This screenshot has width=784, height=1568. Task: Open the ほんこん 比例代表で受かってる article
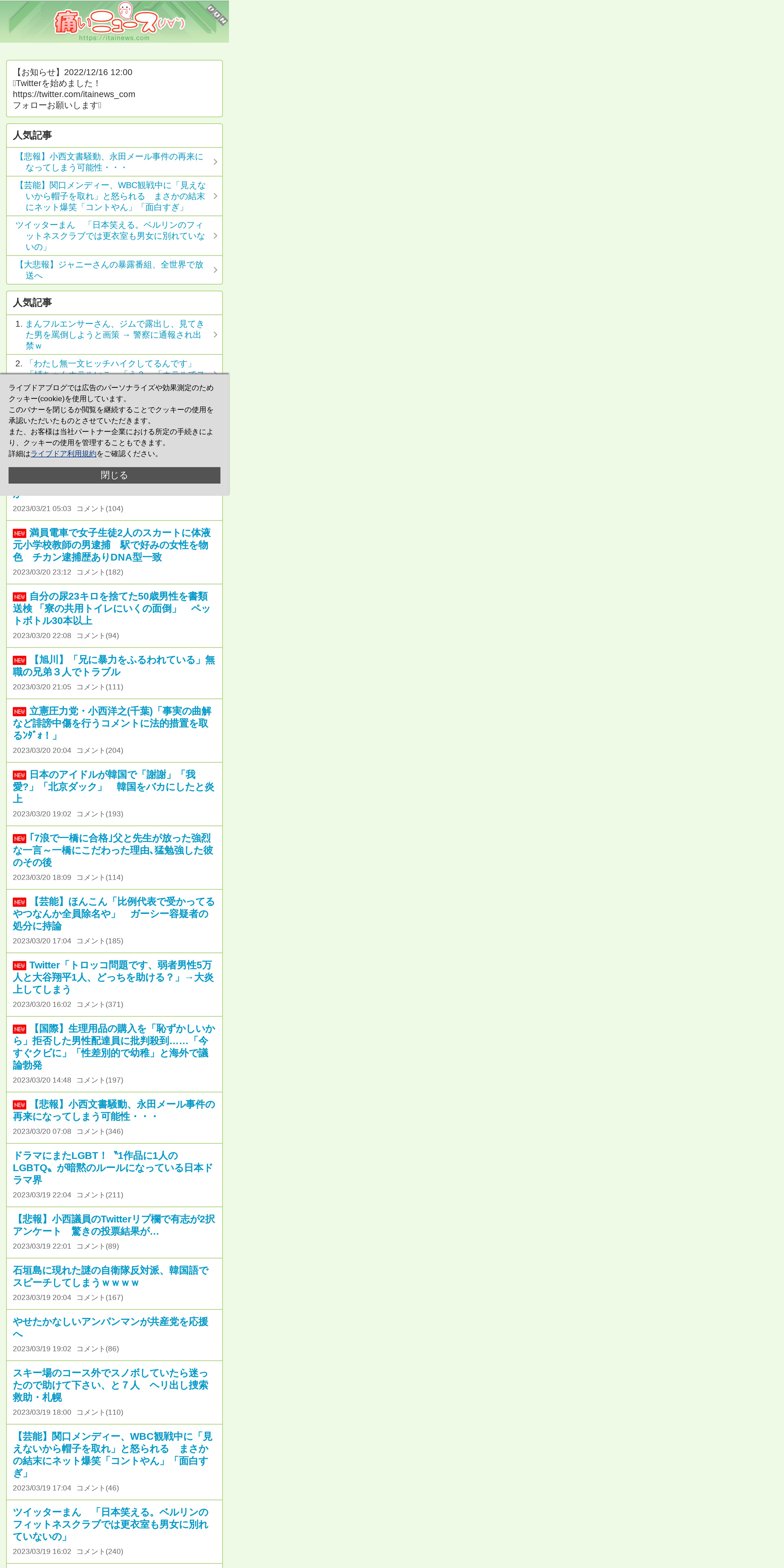pos(114,914)
